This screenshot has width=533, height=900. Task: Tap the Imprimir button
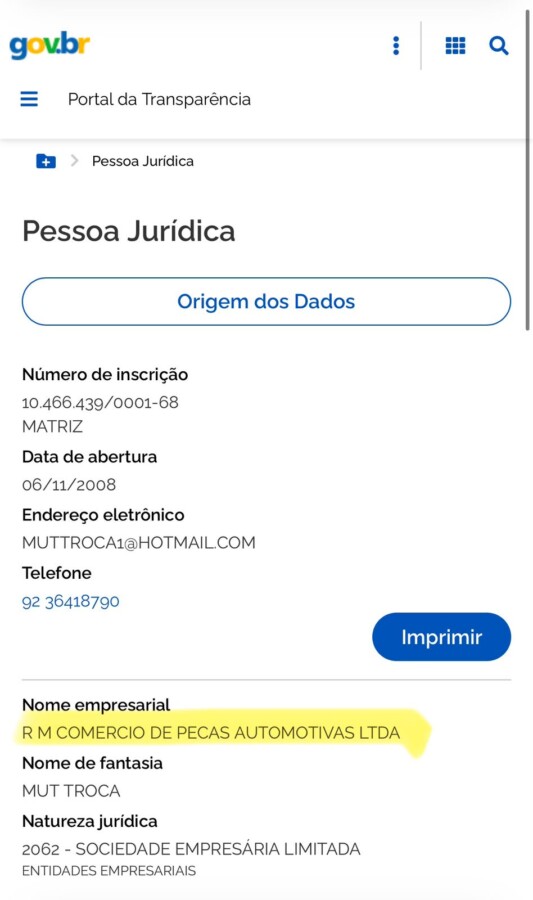tap(441, 637)
